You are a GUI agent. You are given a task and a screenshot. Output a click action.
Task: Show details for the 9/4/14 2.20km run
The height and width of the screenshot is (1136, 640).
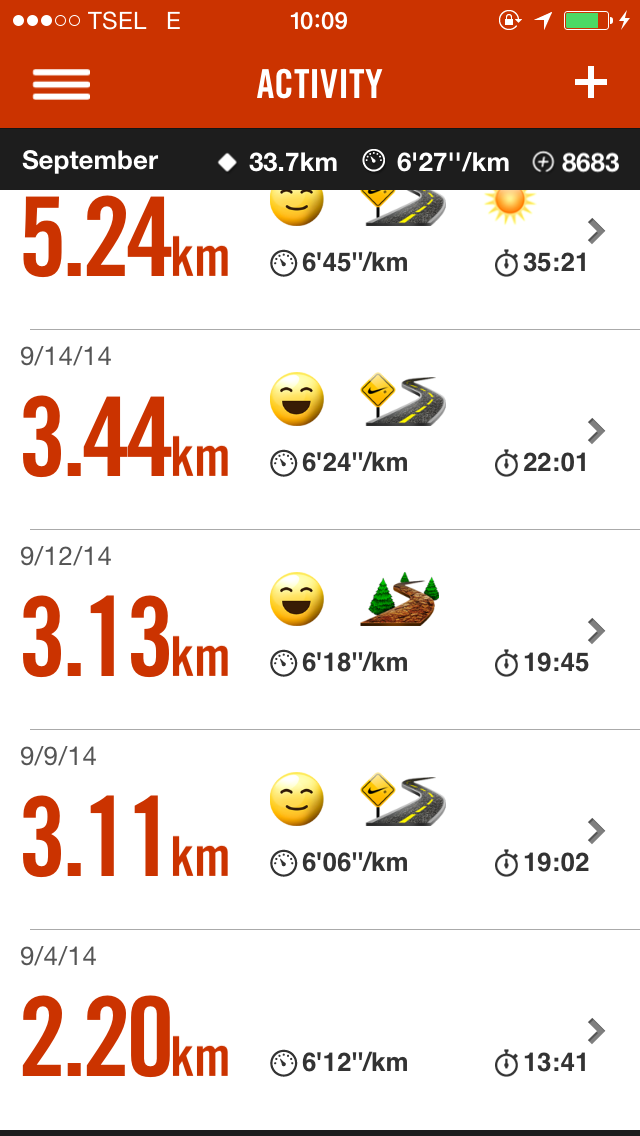pyautogui.click(x=320, y=1032)
